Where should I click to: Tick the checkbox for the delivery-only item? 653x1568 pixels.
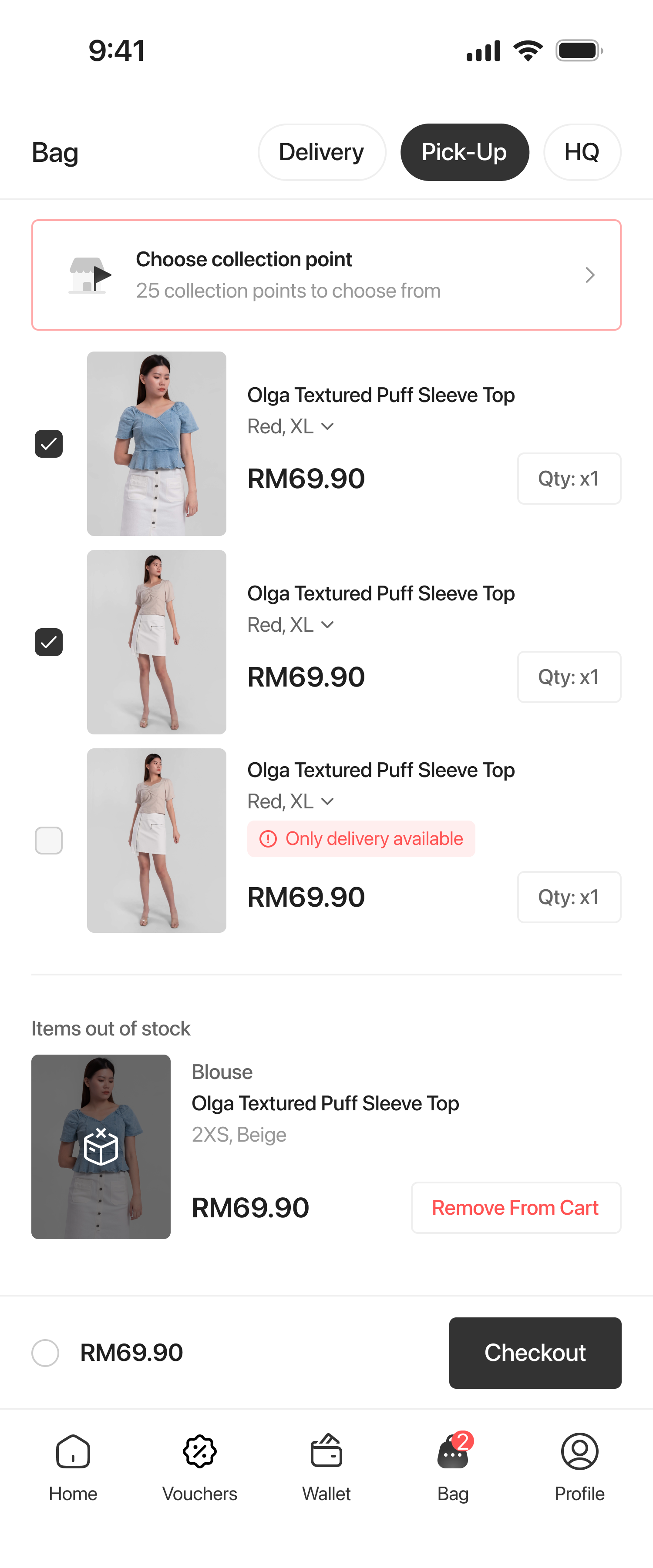click(x=49, y=841)
